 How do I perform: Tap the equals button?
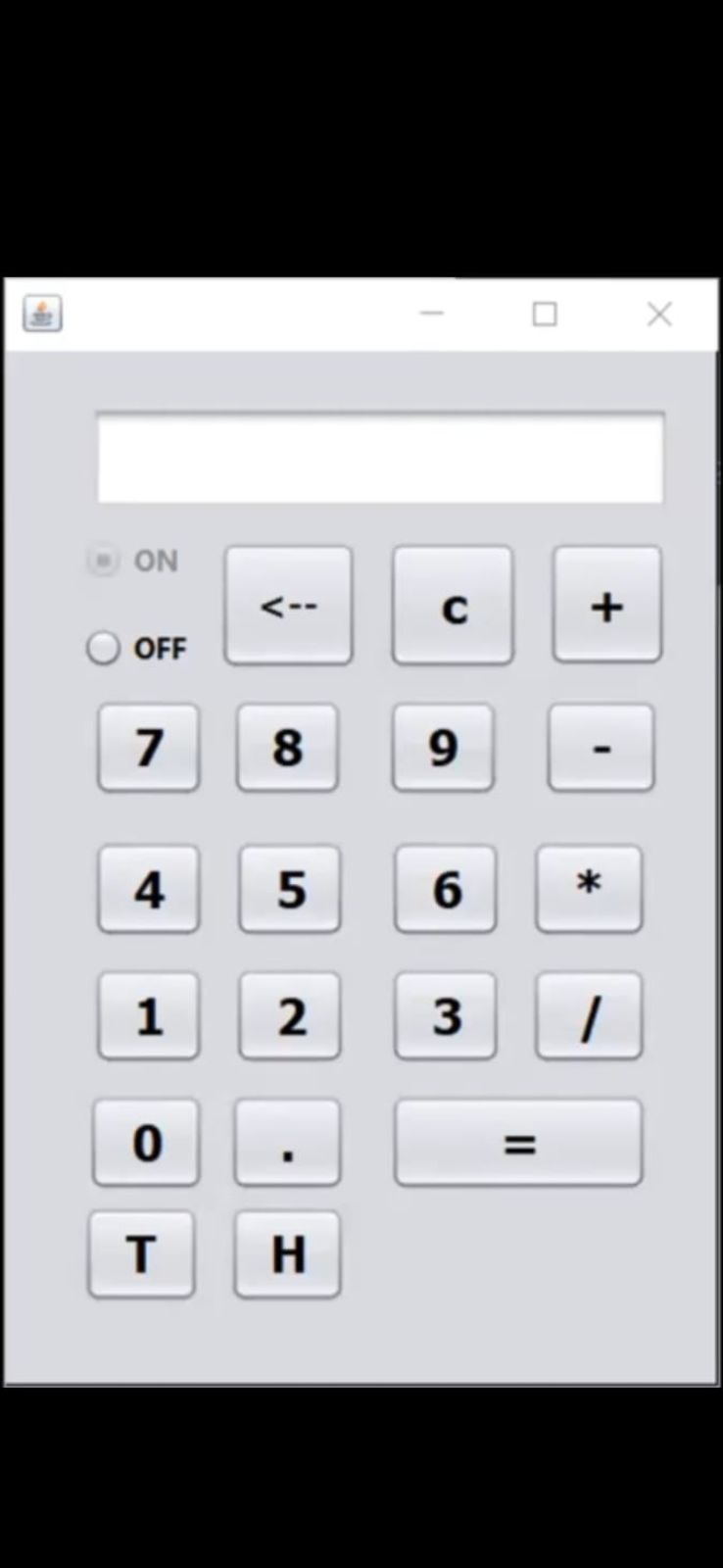[x=518, y=1143]
